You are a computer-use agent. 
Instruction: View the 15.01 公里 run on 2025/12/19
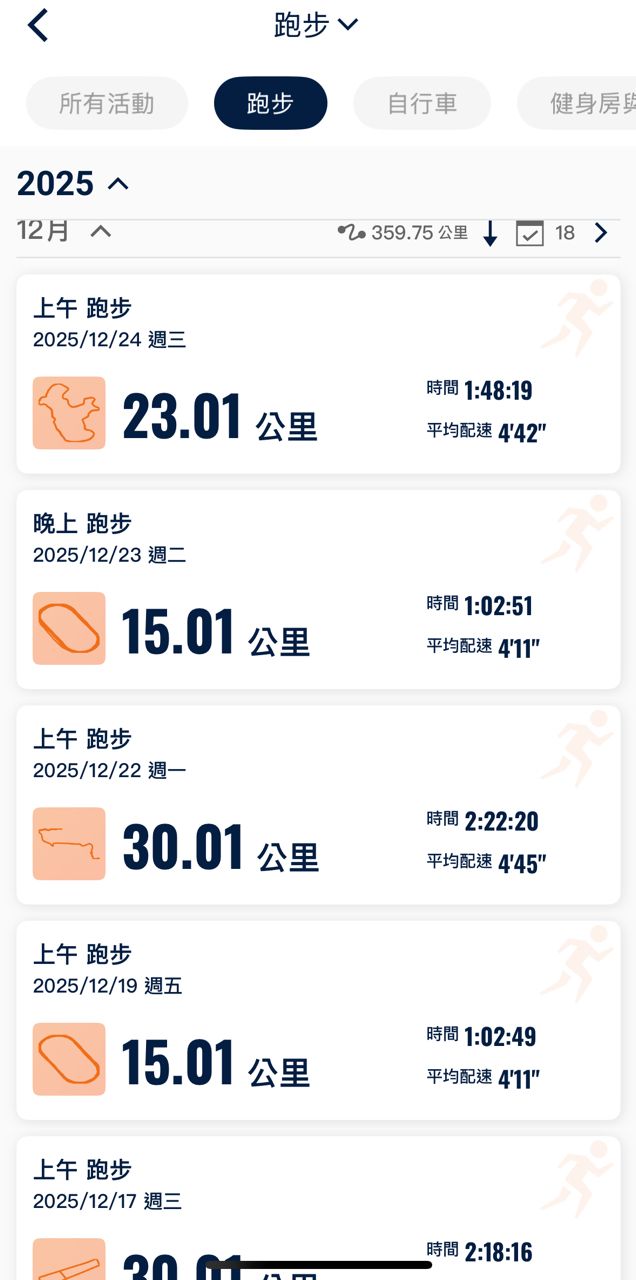click(318, 1020)
